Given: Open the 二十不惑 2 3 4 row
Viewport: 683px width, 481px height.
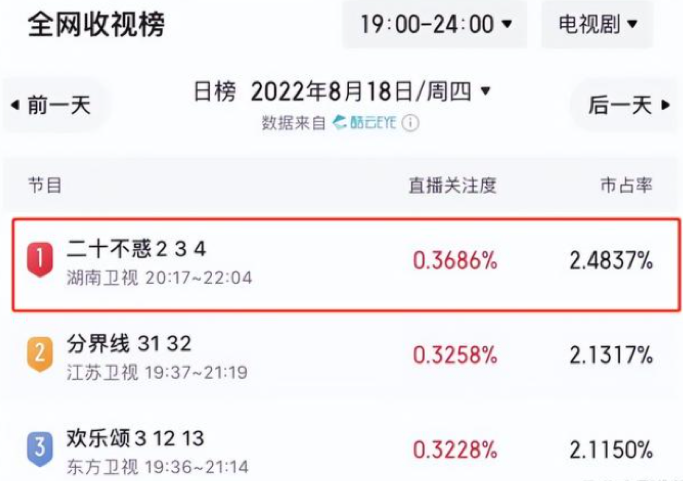Looking at the screenshot, I should [x=340, y=261].
